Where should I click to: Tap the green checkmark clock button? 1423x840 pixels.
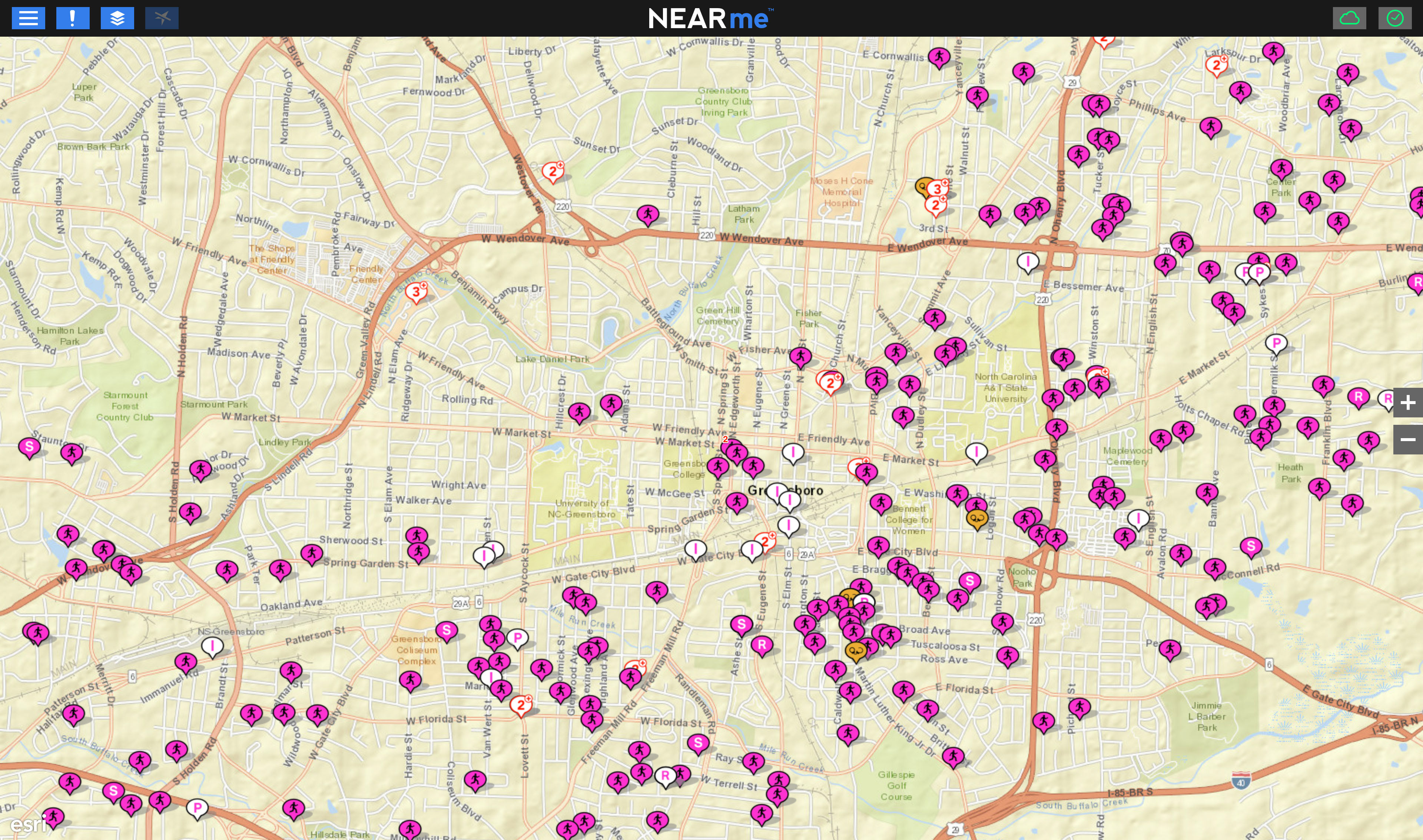[1395, 18]
